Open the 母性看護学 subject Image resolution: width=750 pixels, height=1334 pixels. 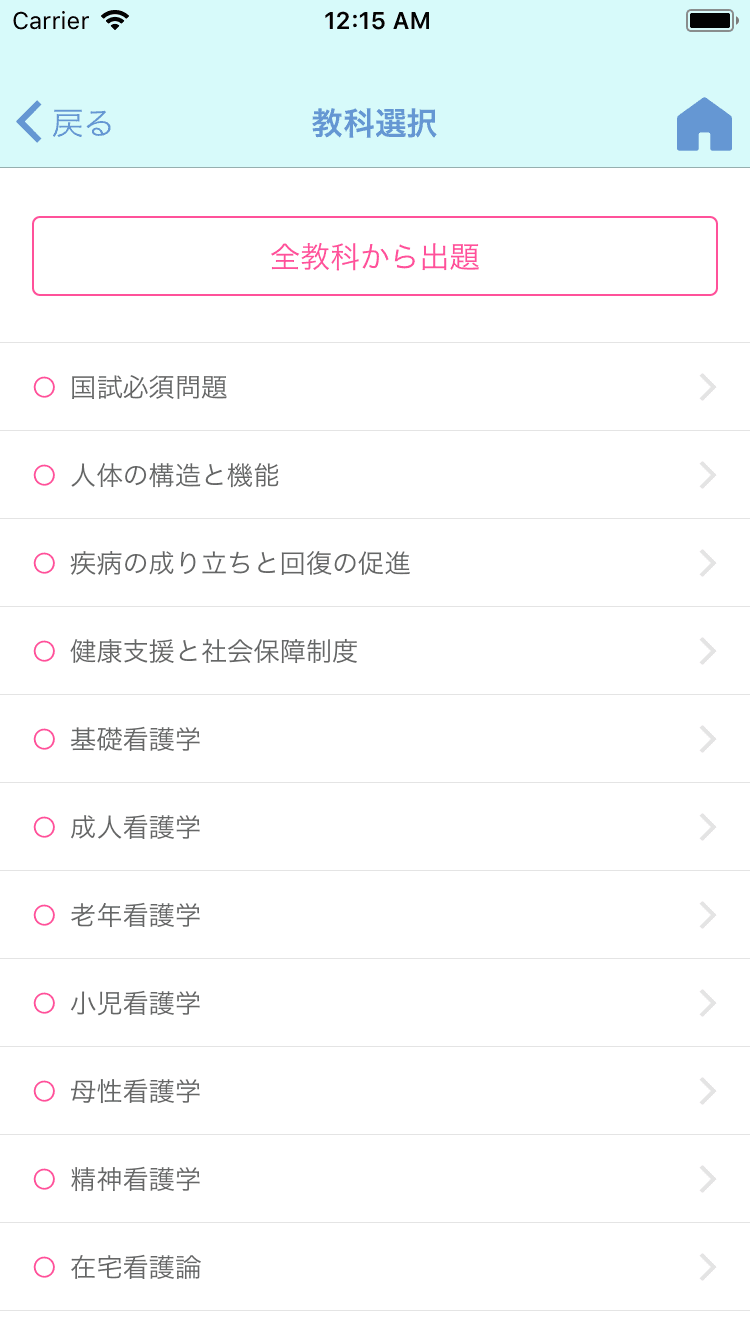tap(375, 1091)
